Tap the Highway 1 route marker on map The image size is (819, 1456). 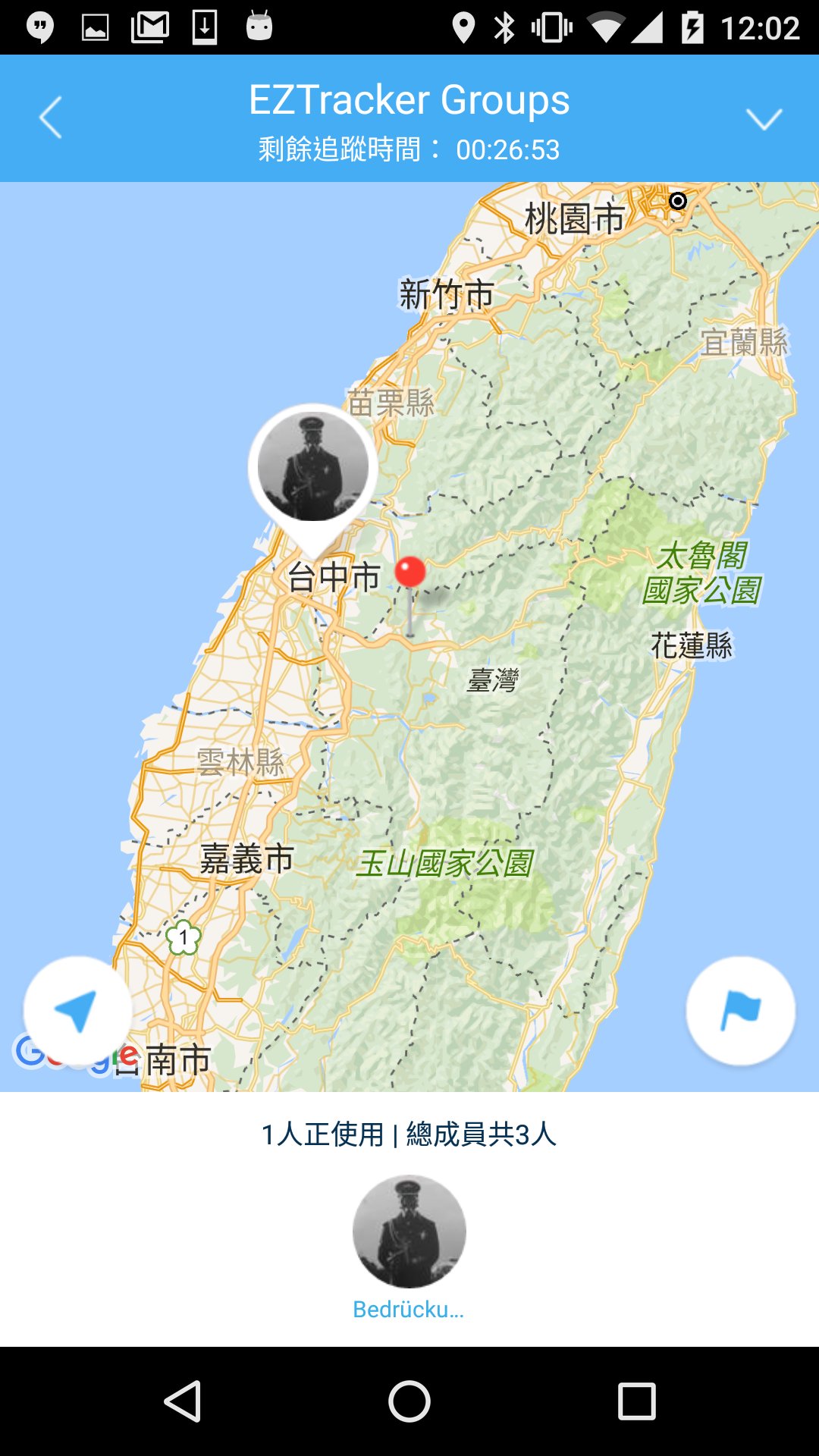[x=184, y=937]
